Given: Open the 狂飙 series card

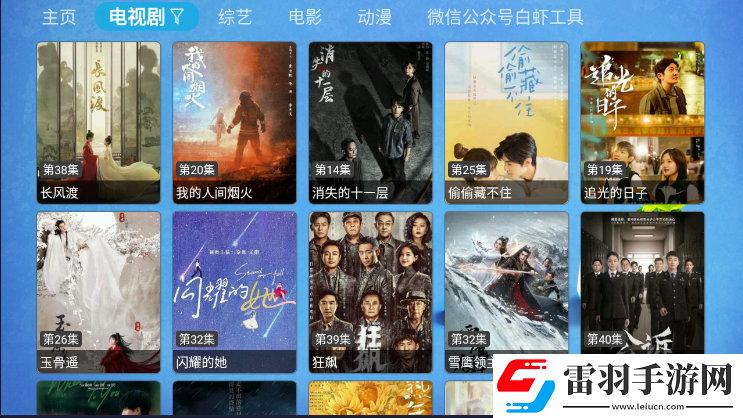Looking at the screenshot, I should 370,292.
